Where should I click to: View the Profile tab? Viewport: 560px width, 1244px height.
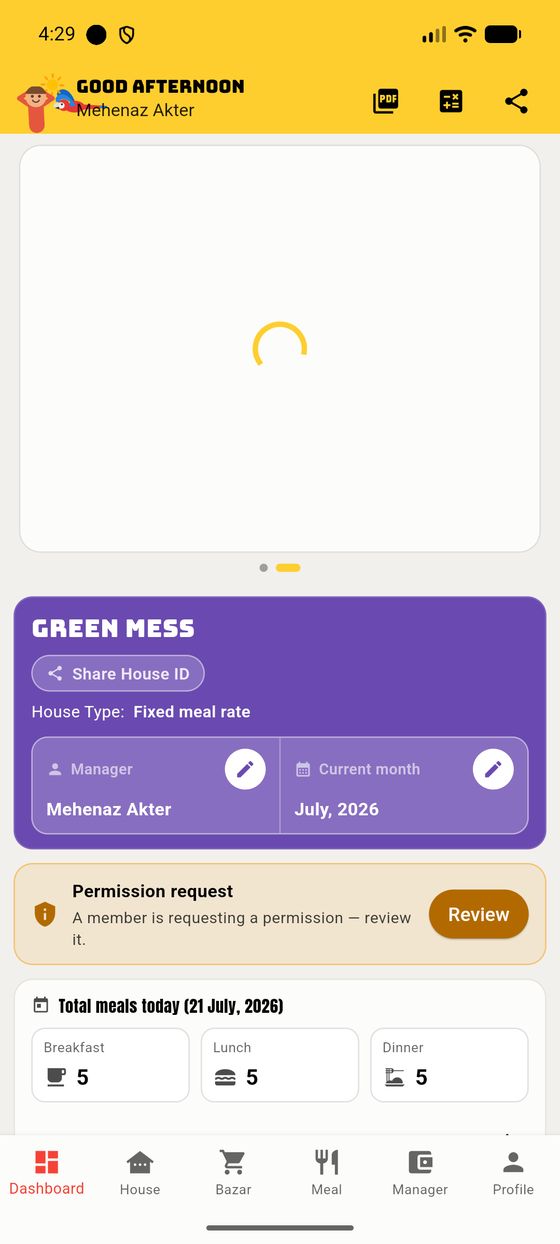point(513,1173)
